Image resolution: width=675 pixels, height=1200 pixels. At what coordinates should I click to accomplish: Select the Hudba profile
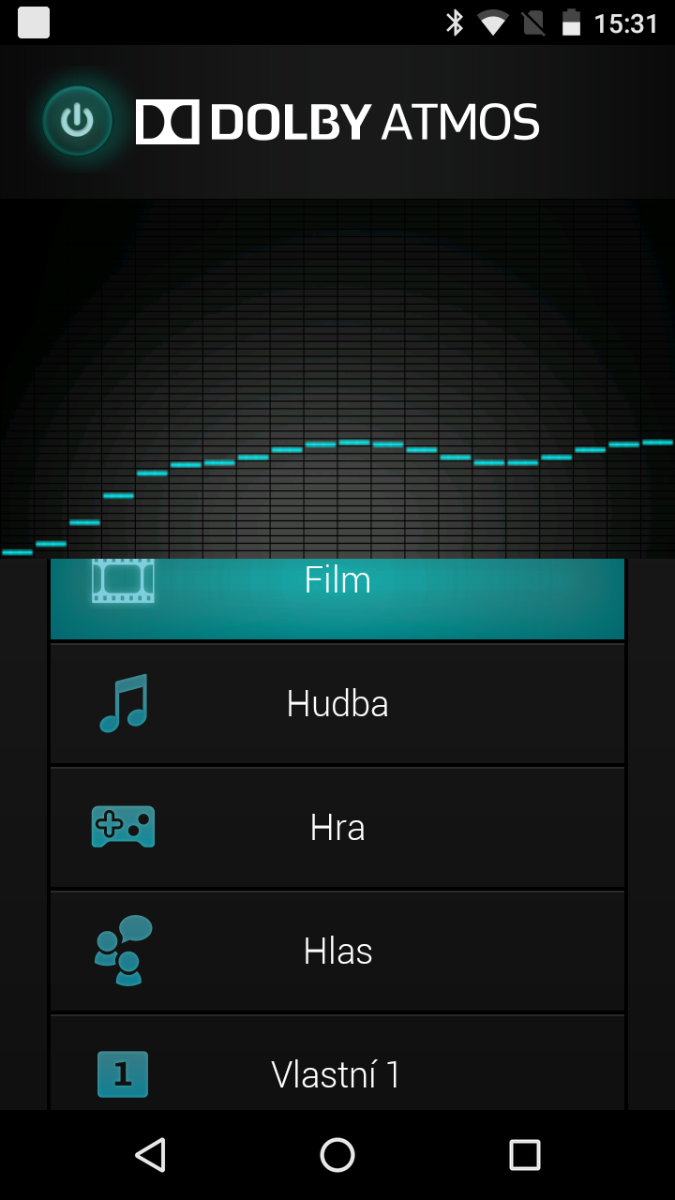click(337, 704)
